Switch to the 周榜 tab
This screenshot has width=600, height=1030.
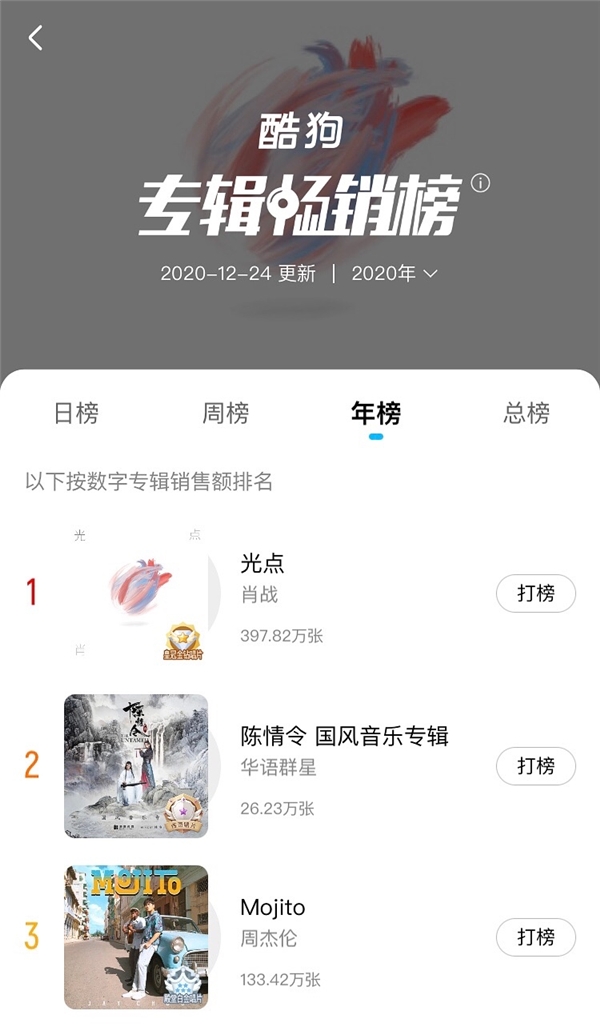226,413
